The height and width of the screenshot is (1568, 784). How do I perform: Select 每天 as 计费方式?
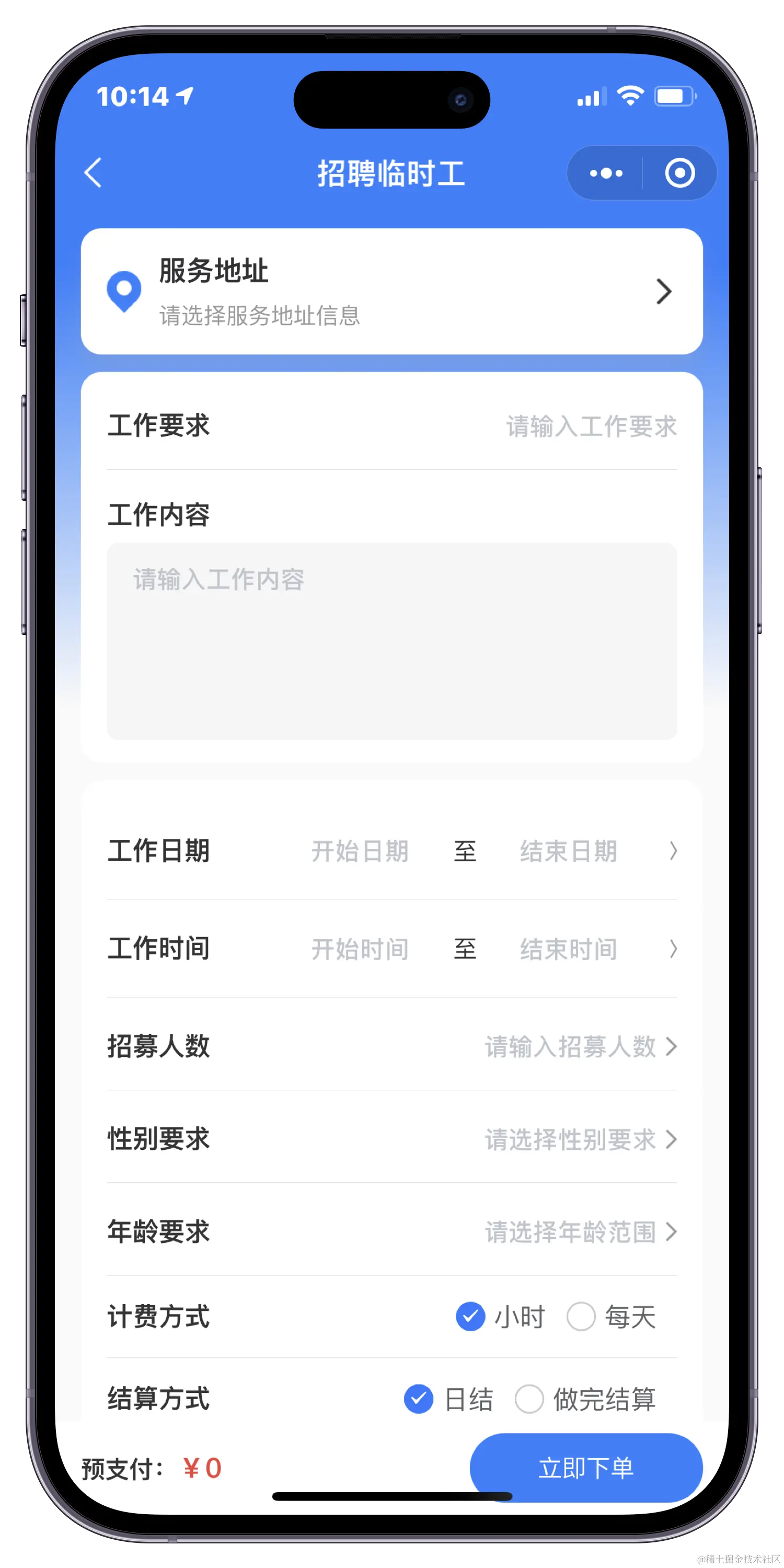click(581, 1317)
